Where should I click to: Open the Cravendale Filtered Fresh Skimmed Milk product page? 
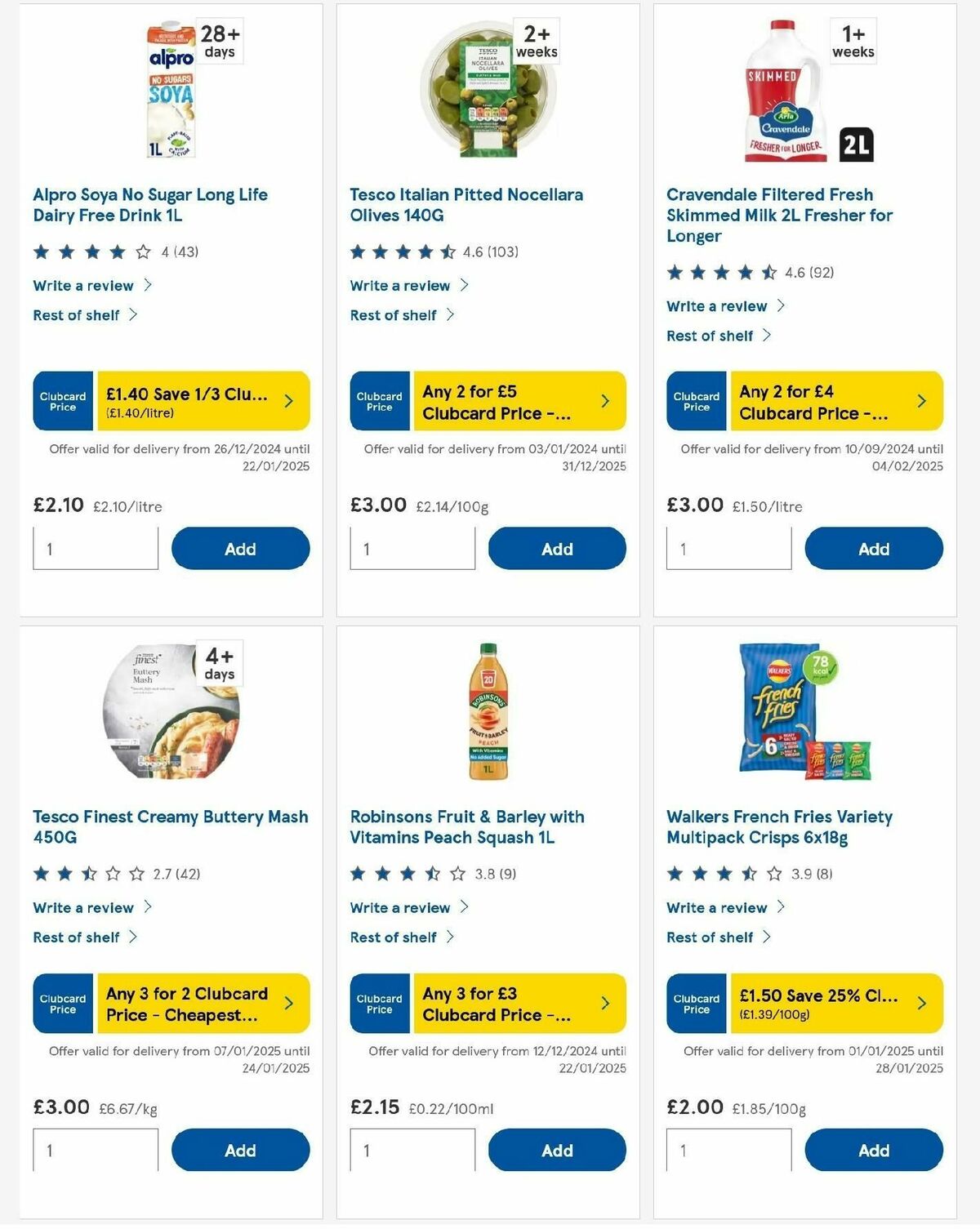tap(779, 215)
